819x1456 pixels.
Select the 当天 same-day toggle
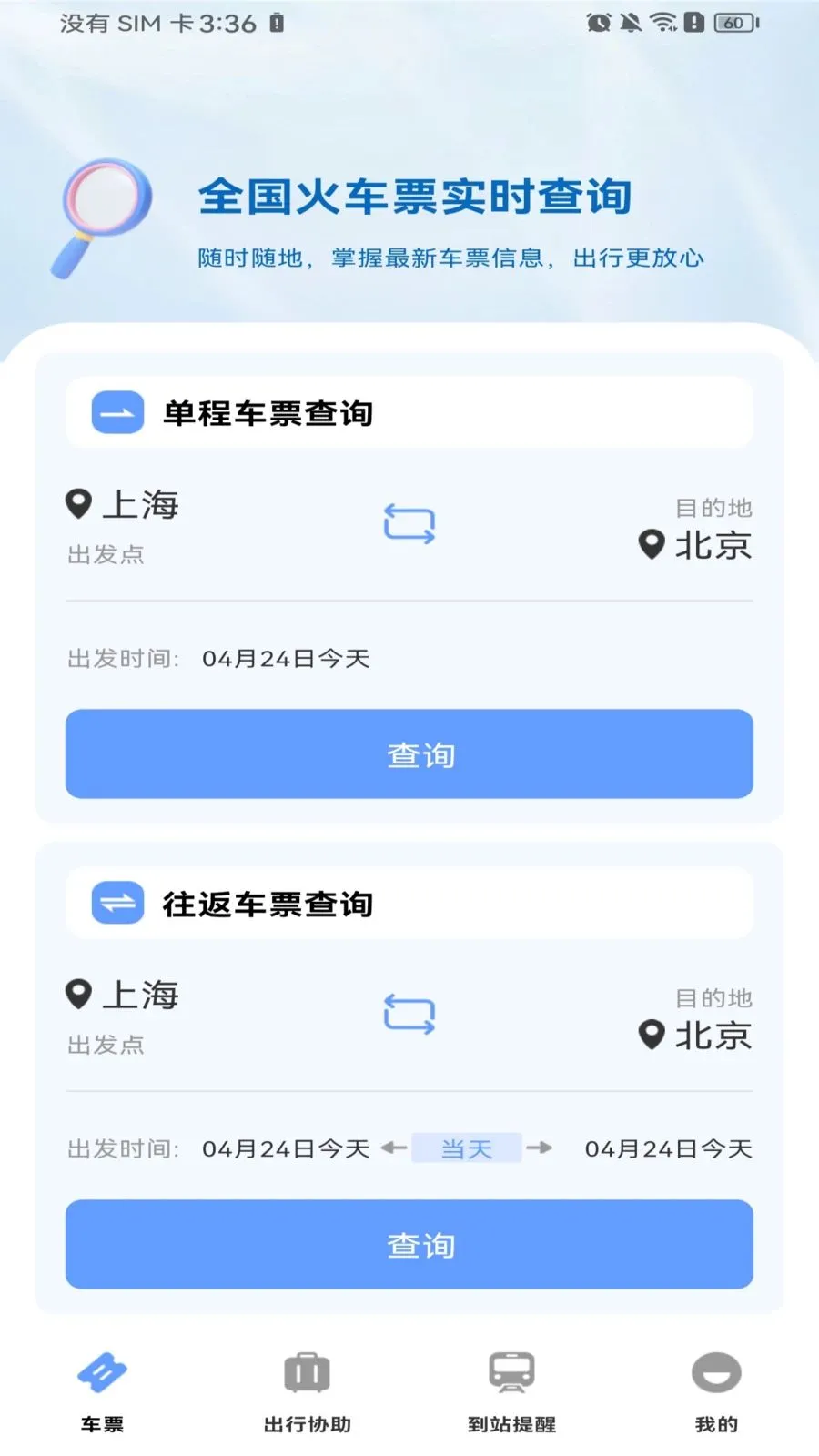(x=466, y=1148)
